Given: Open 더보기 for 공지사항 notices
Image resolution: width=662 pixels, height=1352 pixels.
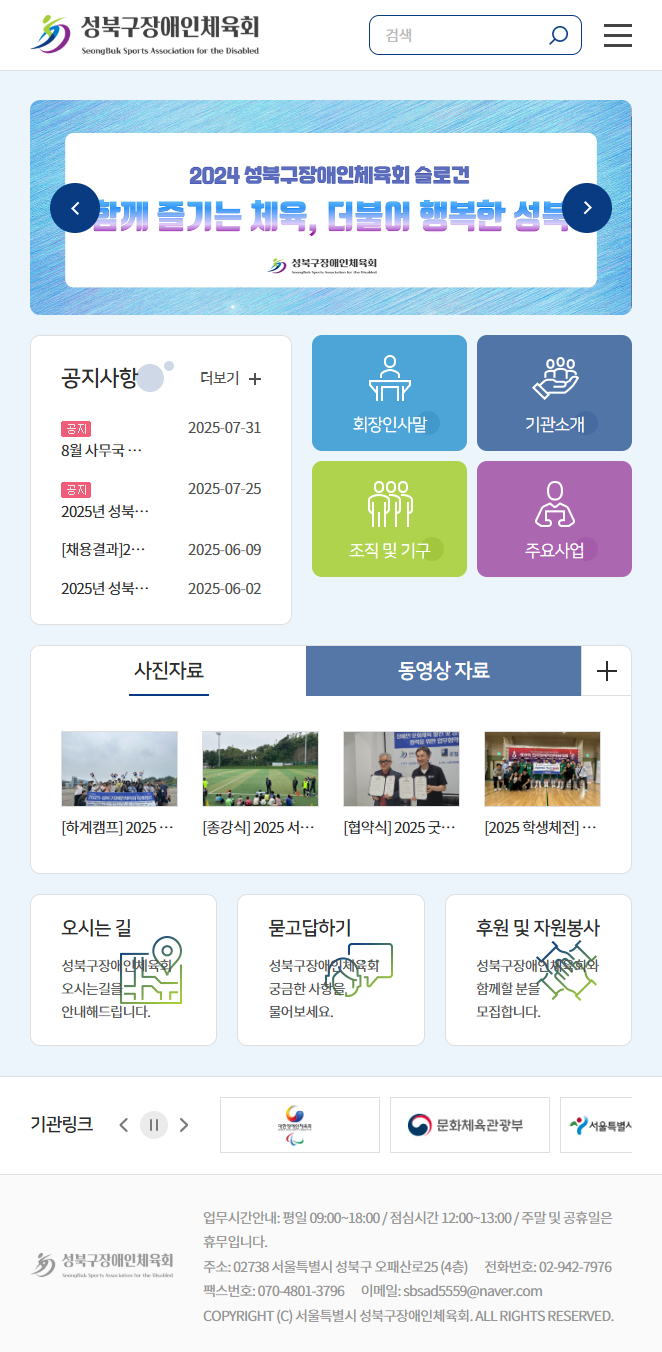Looking at the screenshot, I should pyautogui.click(x=231, y=378).
